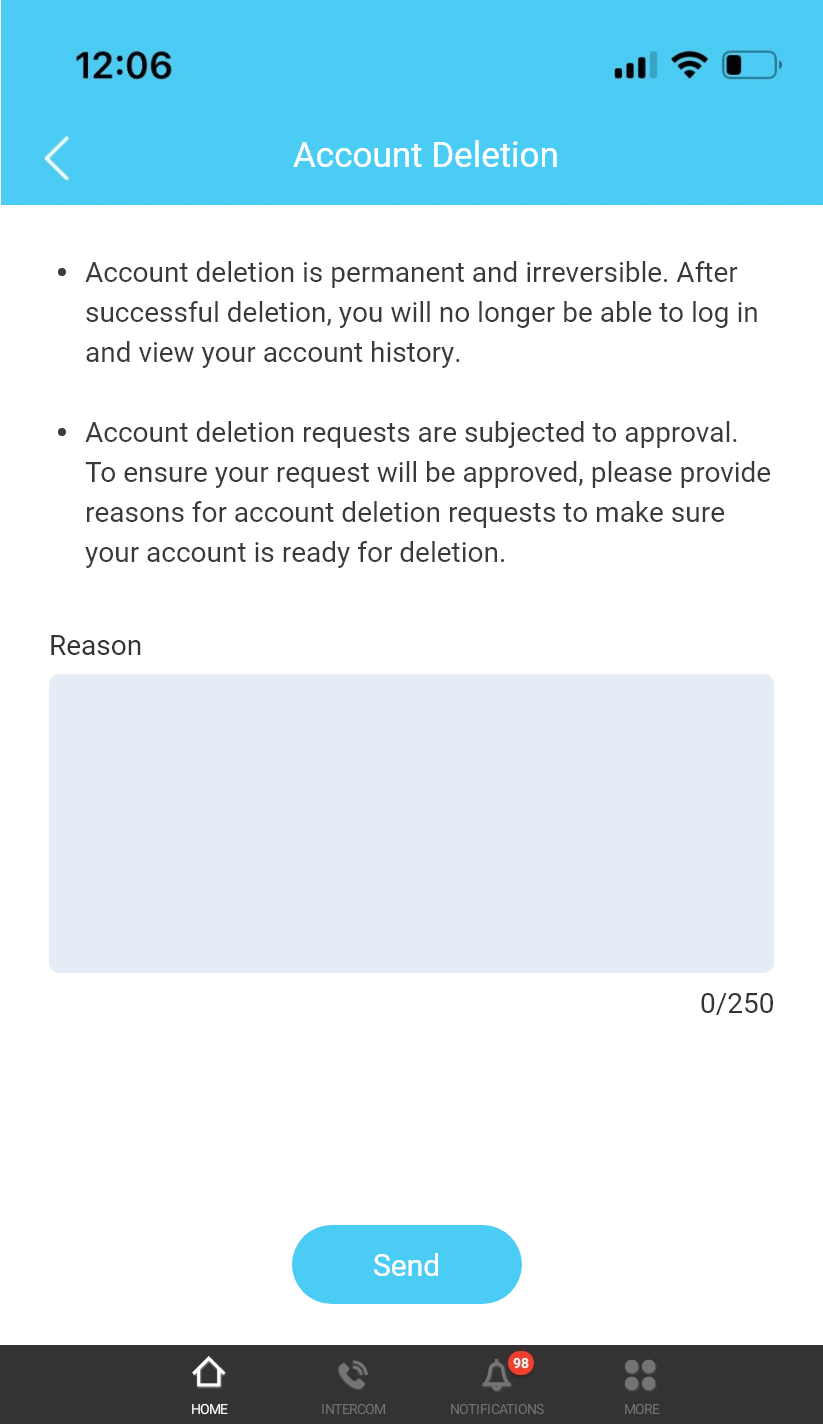Focus the Reason text field
This screenshot has height=1424, width=823.
click(x=411, y=823)
